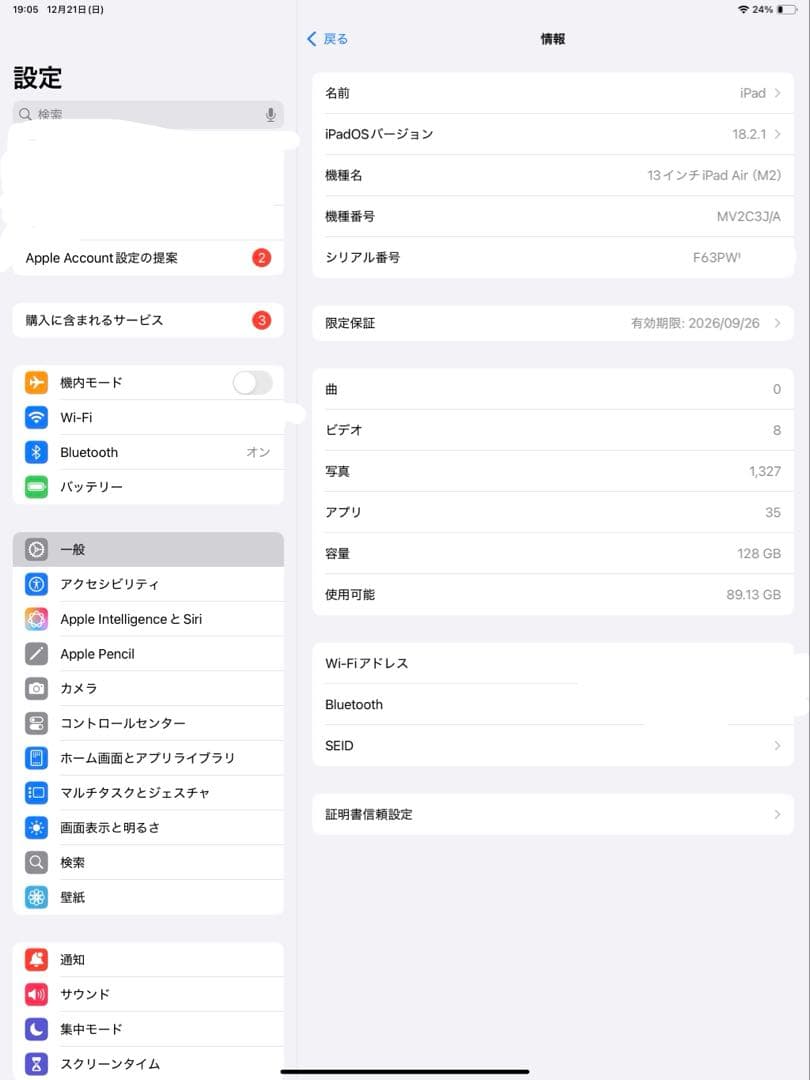This screenshot has height=1080, width=810.
Task: Expand the iPadOSバージョン row chevron
Action: click(x=780, y=134)
